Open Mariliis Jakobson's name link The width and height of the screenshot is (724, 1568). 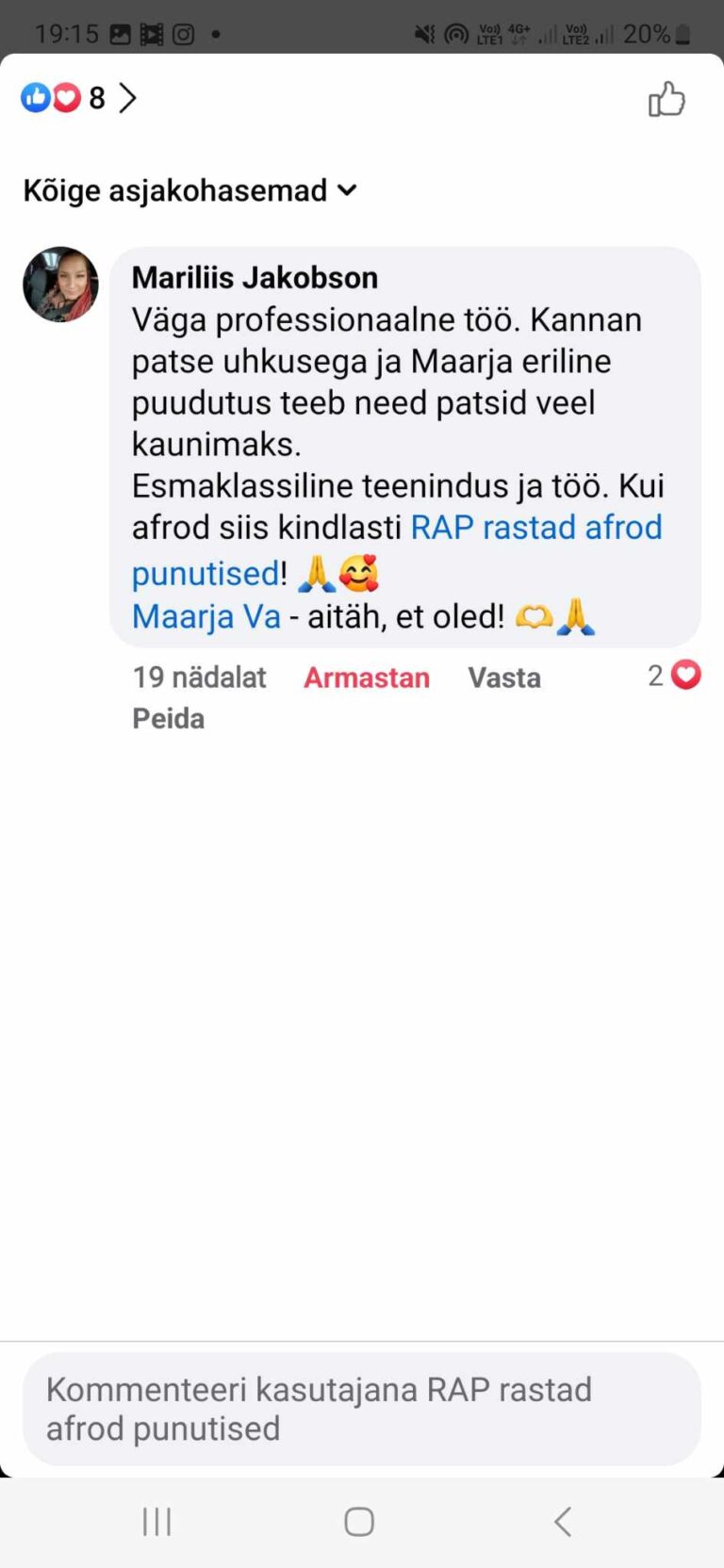(x=255, y=278)
